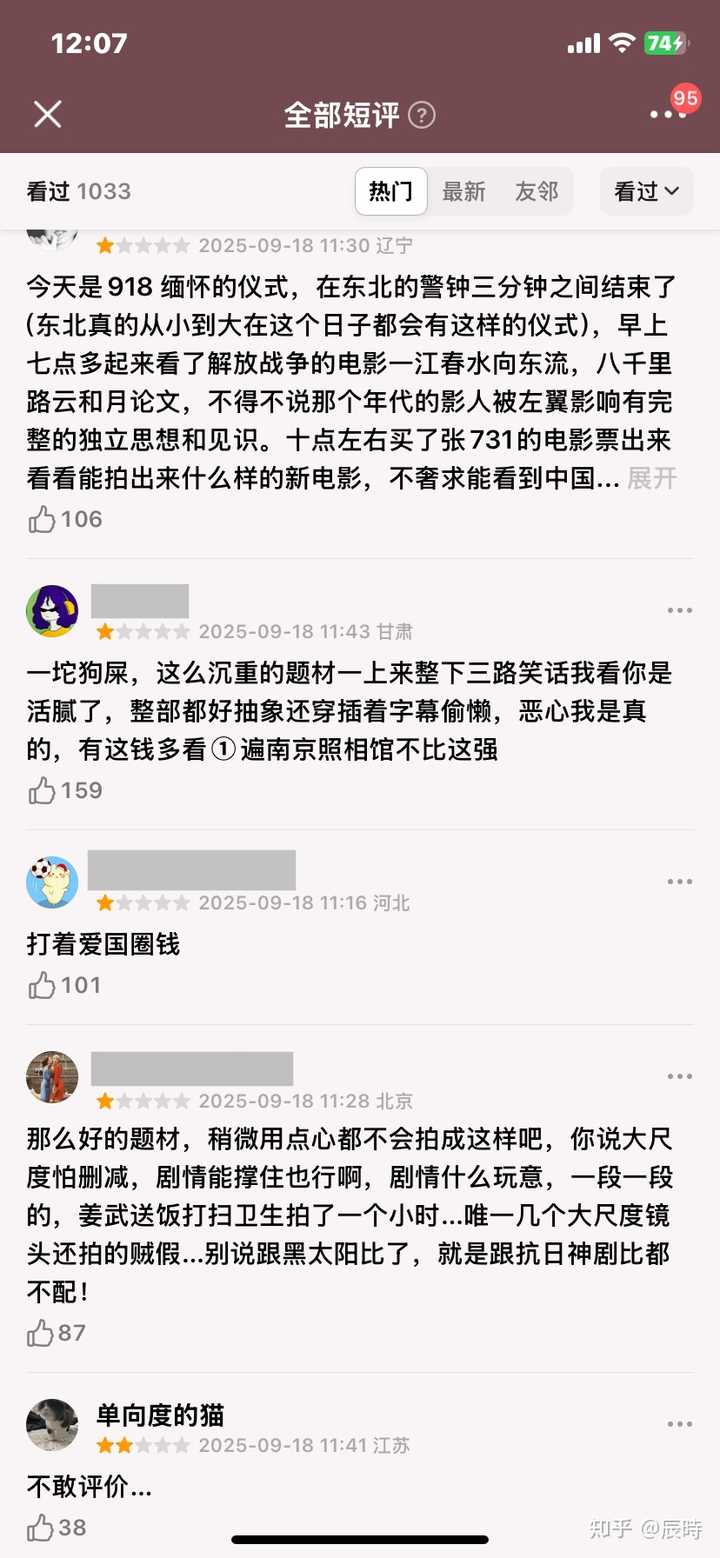This screenshot has height=1558, width=720.
Task: Open options for the 河北 review
Action: click(679, 881)
